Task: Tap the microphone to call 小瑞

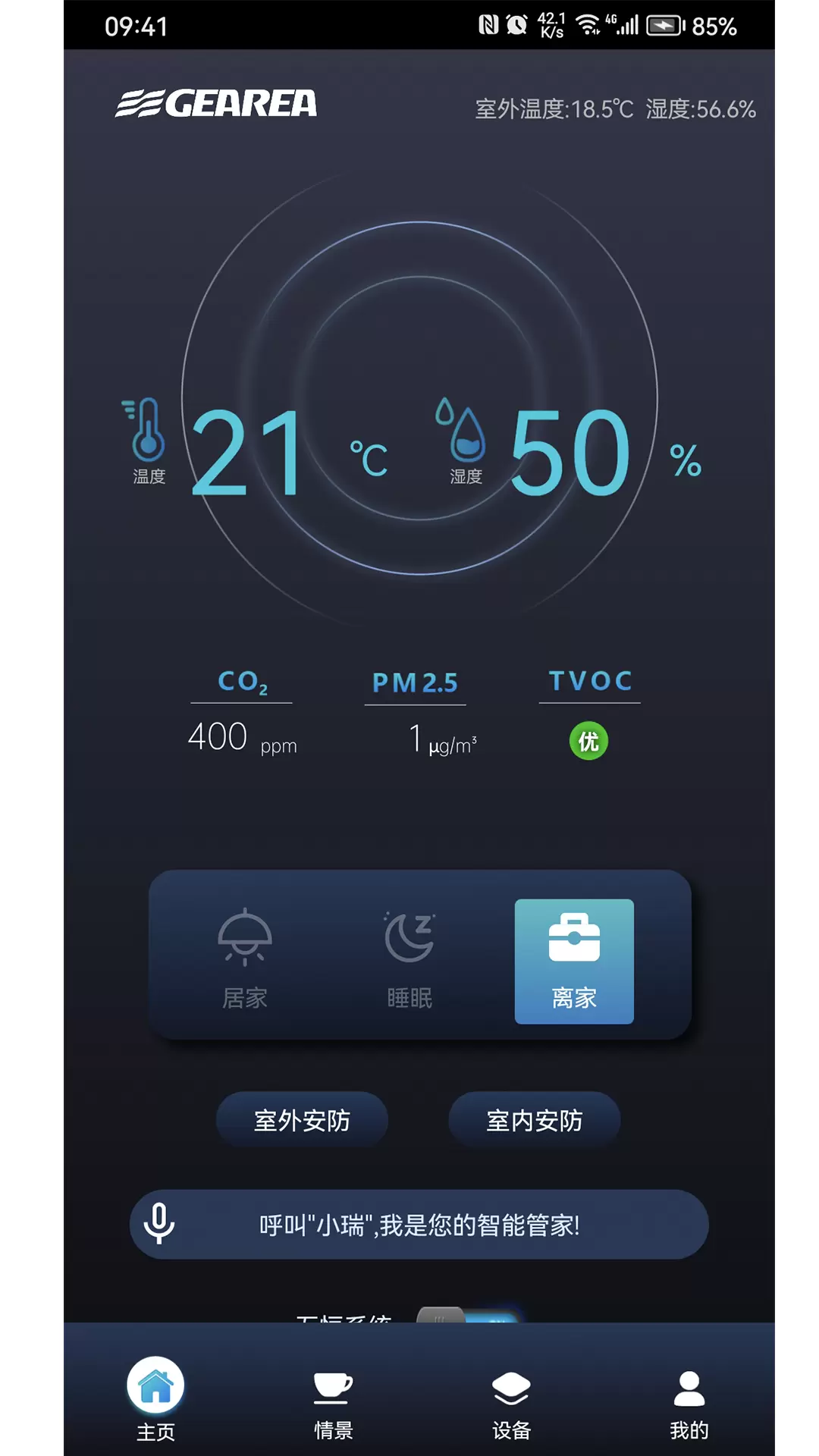Action: [159, 1223]
